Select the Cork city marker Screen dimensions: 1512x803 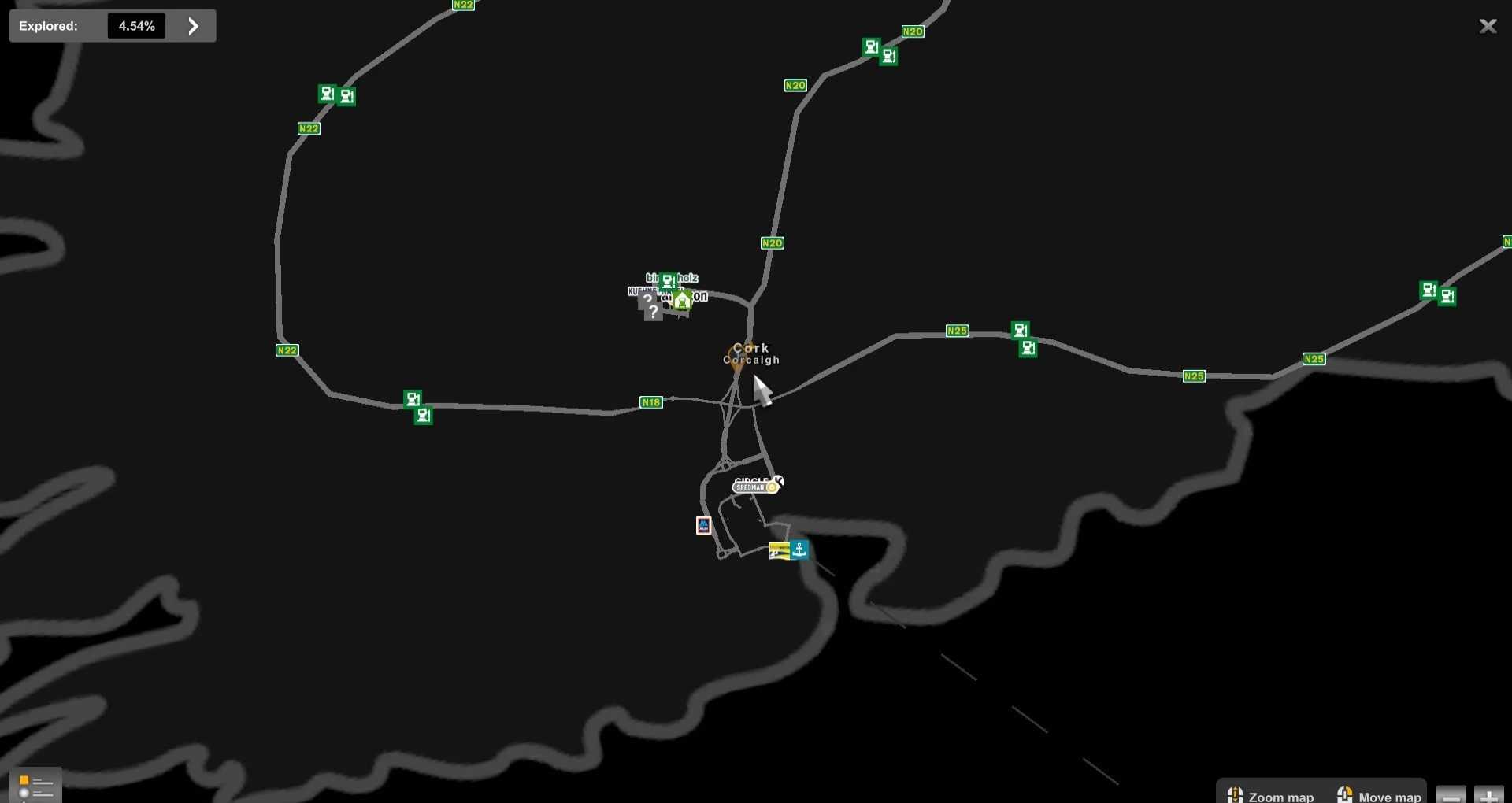pyautogui.click(x=737, y=360)
